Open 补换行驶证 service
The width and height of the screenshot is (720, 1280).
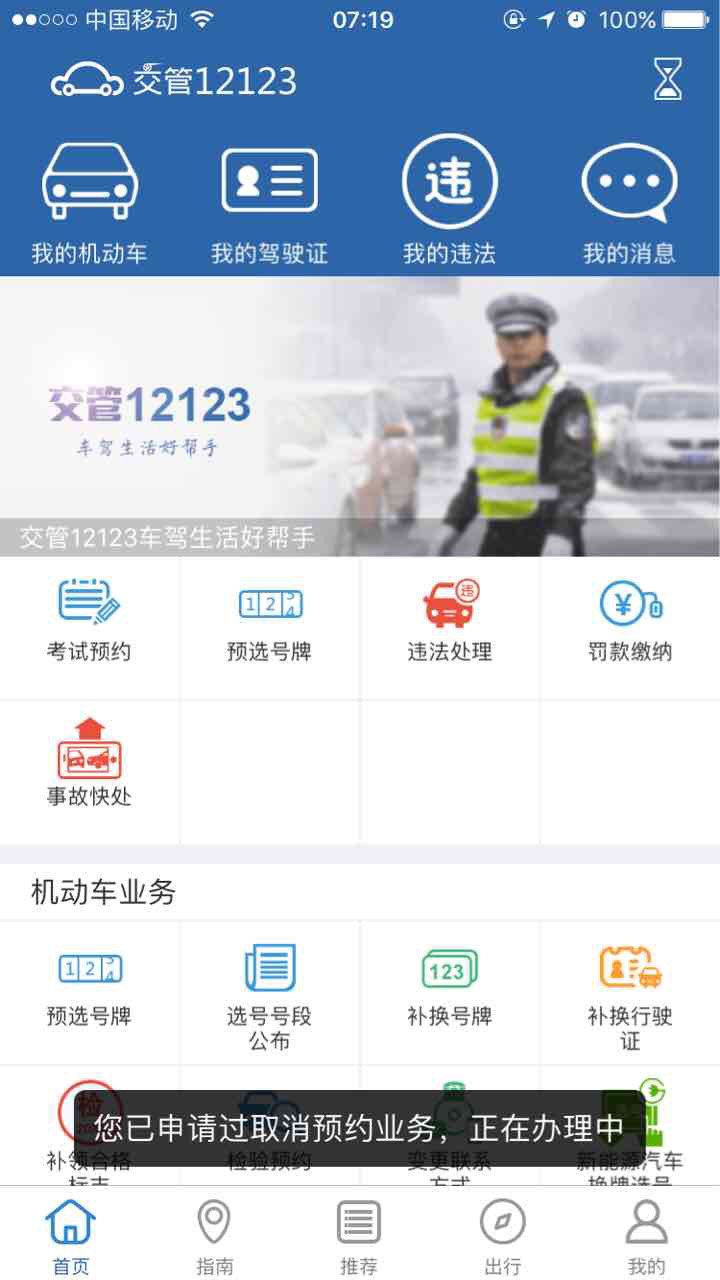point(629,992)
